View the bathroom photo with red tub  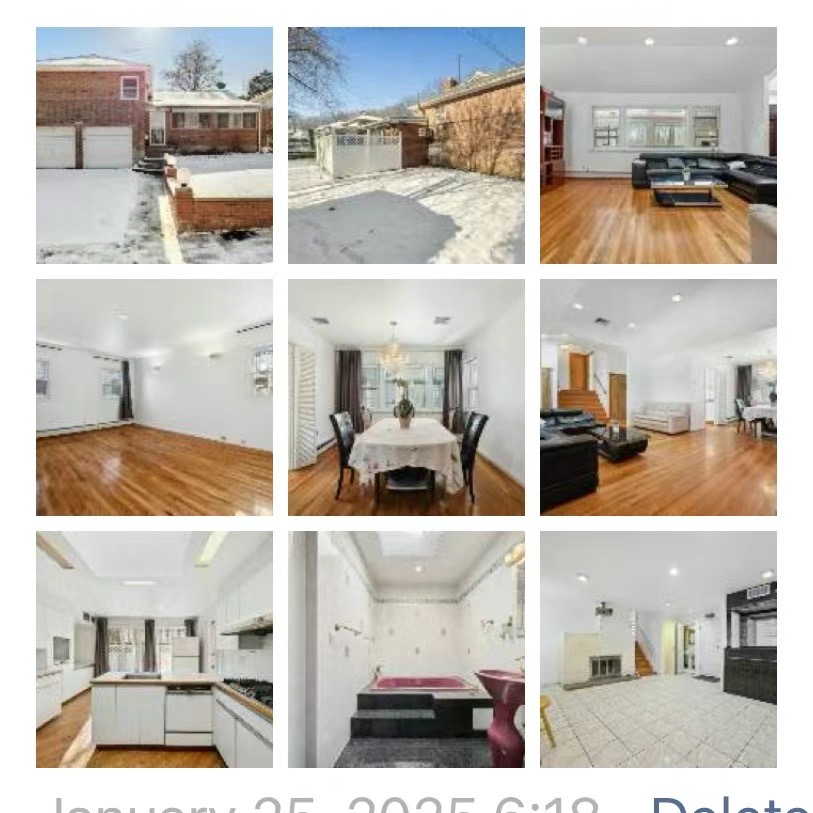406,649
